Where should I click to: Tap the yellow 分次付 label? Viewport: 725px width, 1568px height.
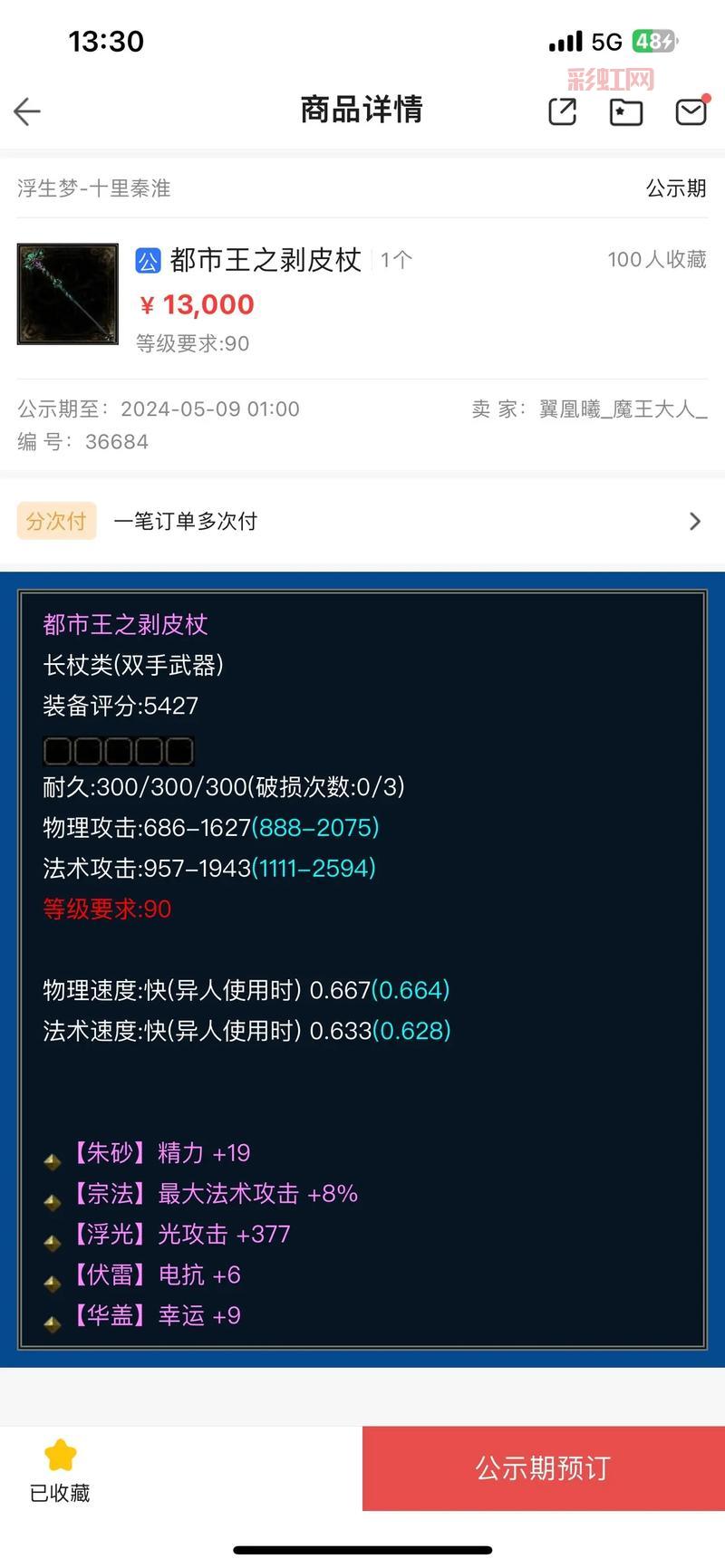(x=56, y=521)
